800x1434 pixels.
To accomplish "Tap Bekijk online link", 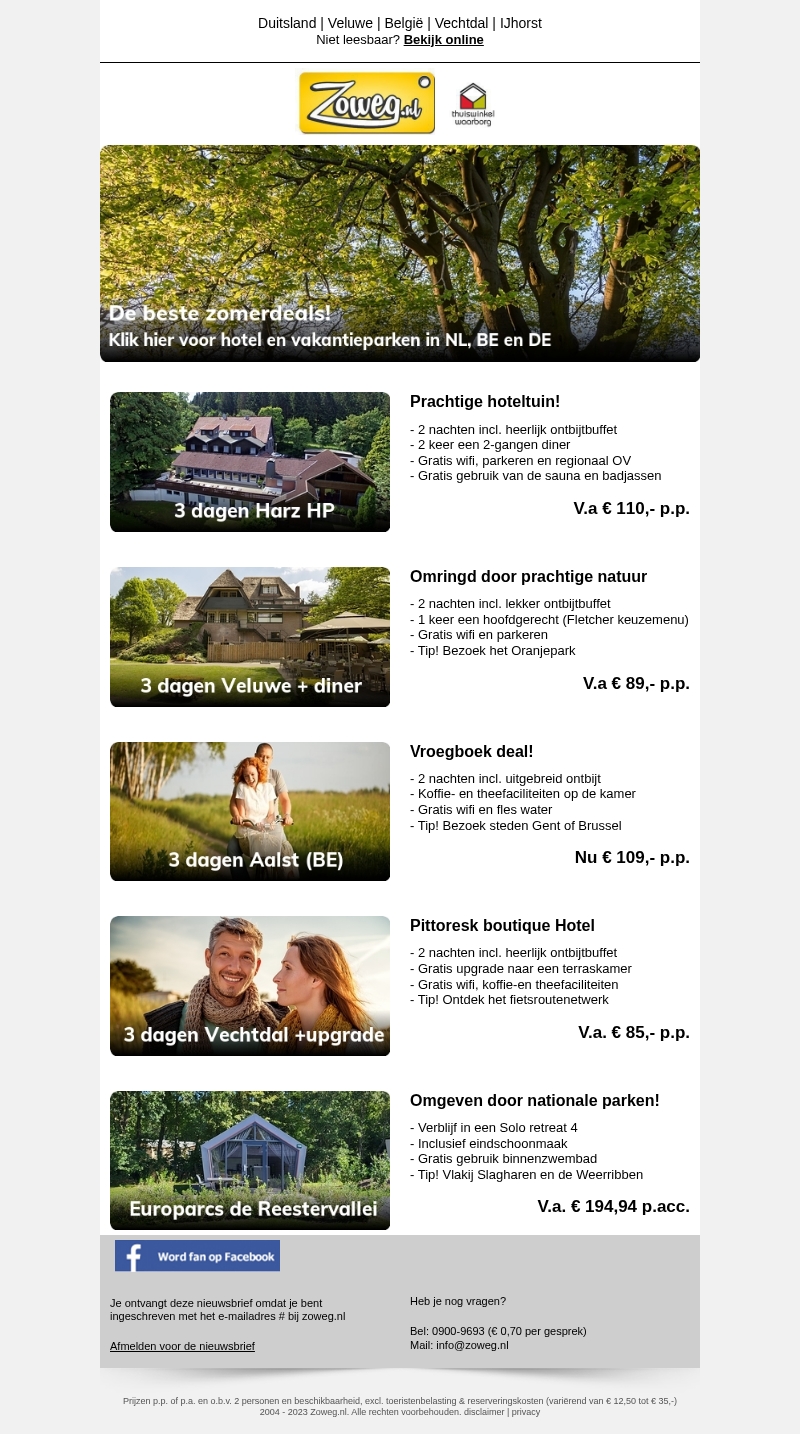I will pos(443,40).
